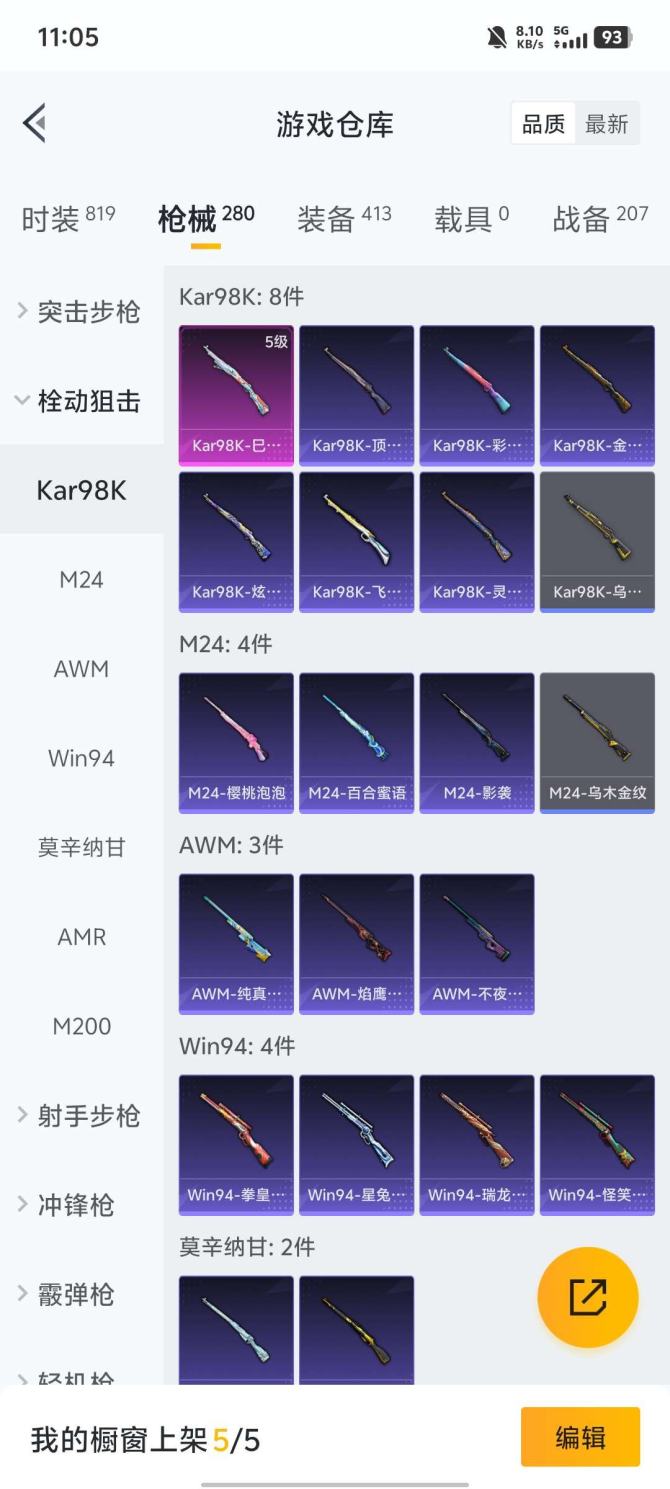Go back using the top-left arrow
The height and width of the screenshot is (1489, 670).
coord(35,124)
